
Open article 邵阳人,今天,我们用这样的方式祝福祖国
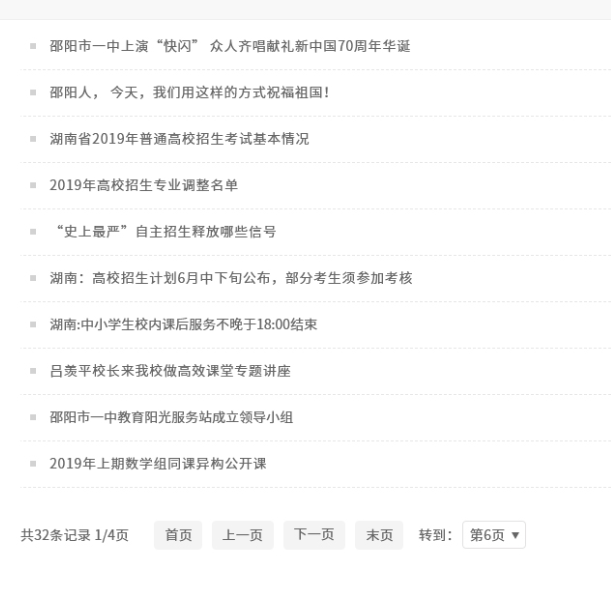(x=190, y=92)
